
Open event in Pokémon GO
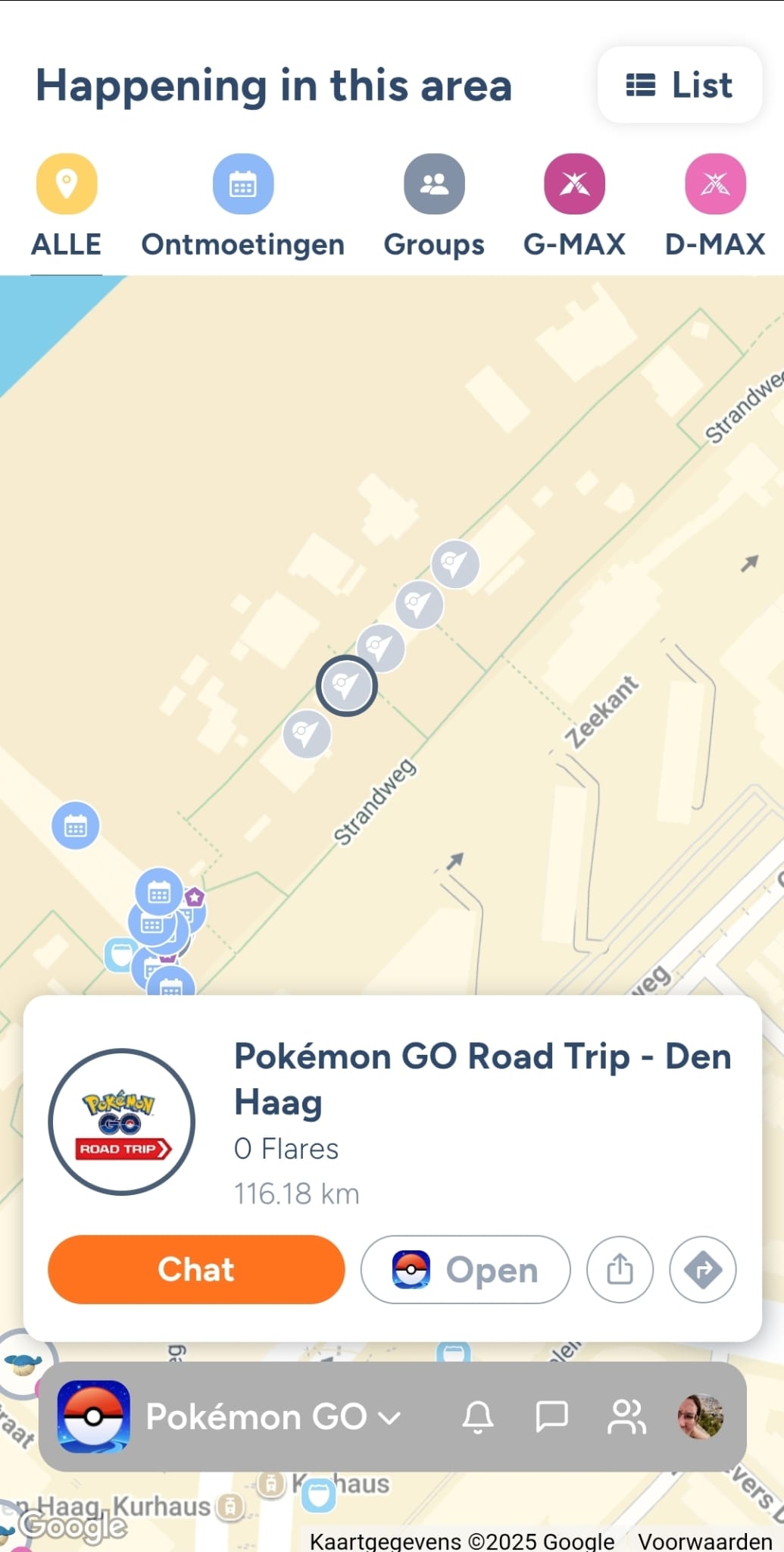[x=465, y=1269]
